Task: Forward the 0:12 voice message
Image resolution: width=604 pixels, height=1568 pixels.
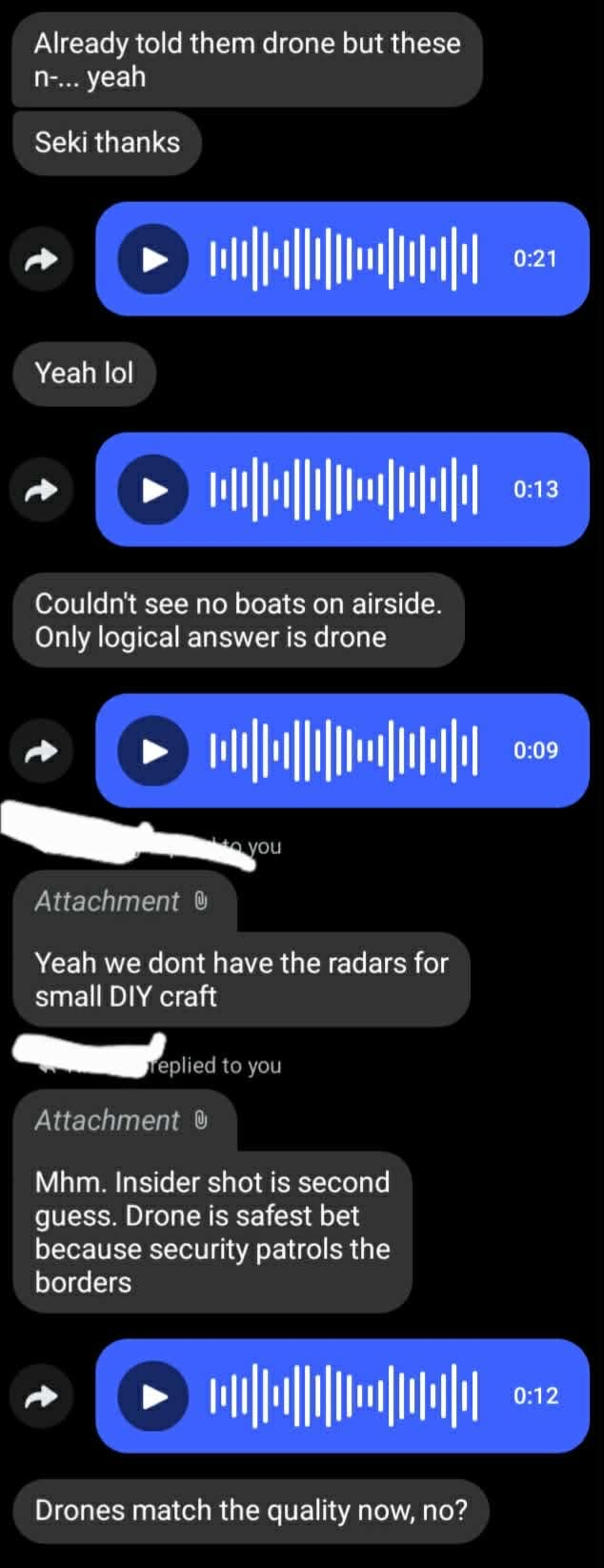Action: [x=41, y=1396]
